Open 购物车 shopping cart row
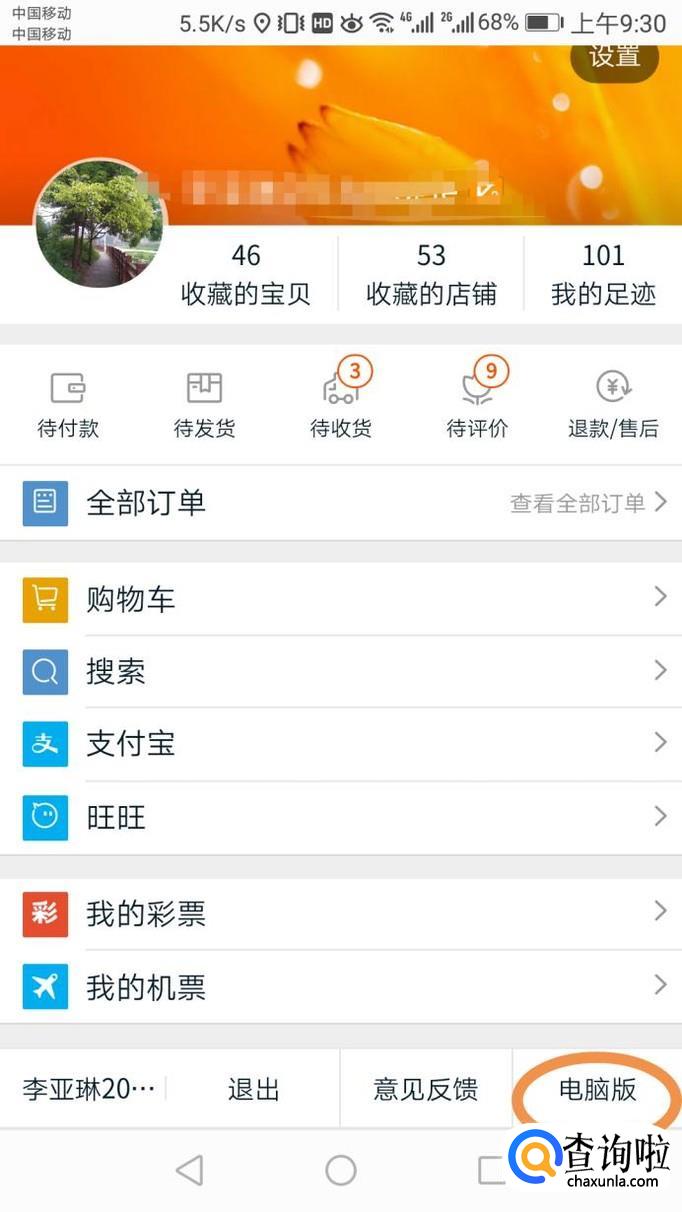 pos(341,599)
